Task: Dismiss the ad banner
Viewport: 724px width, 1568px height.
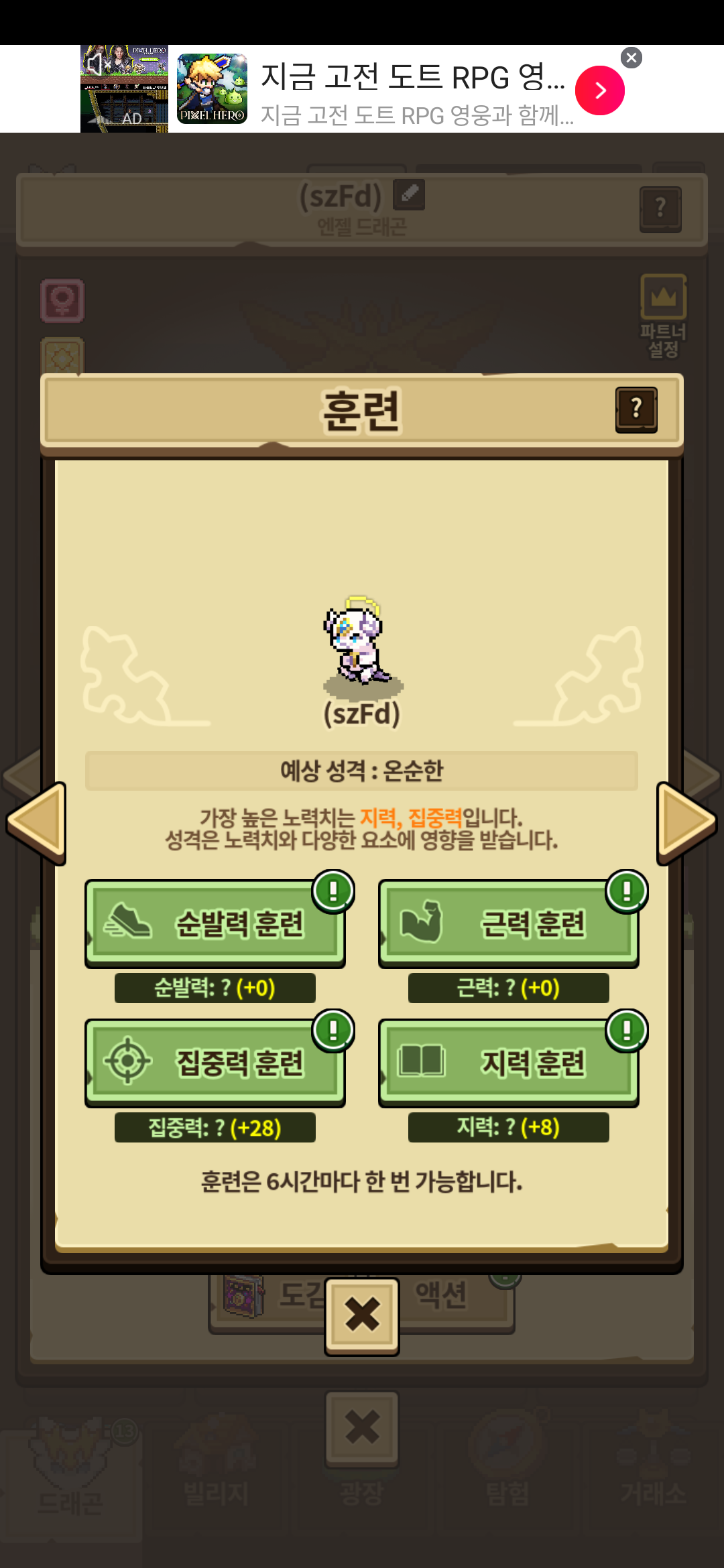Action: pyautogui.click(x=631, y=58)
